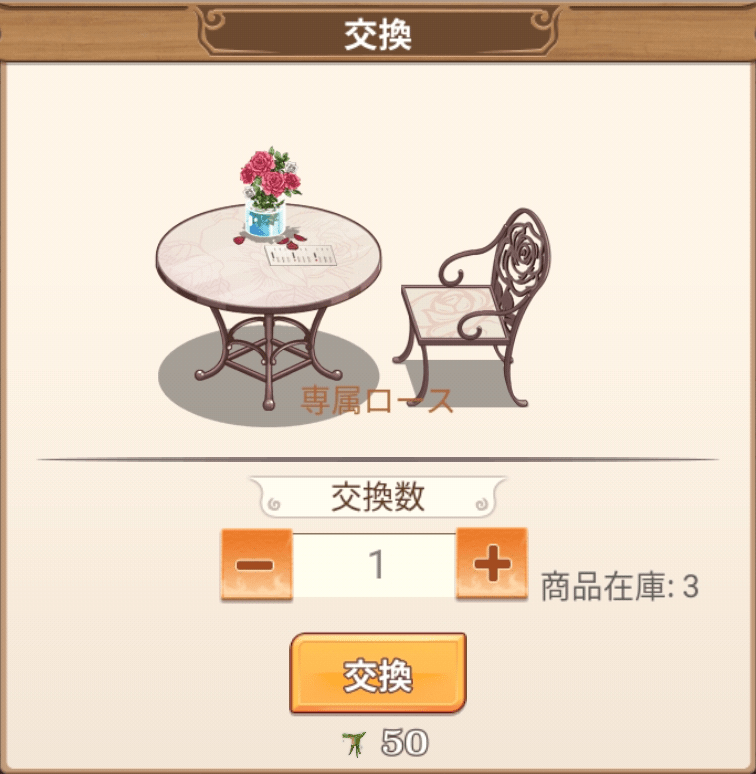Increase exchange quantity with plus button
Screen dimensions: 756x774
(x=491, y=564)
